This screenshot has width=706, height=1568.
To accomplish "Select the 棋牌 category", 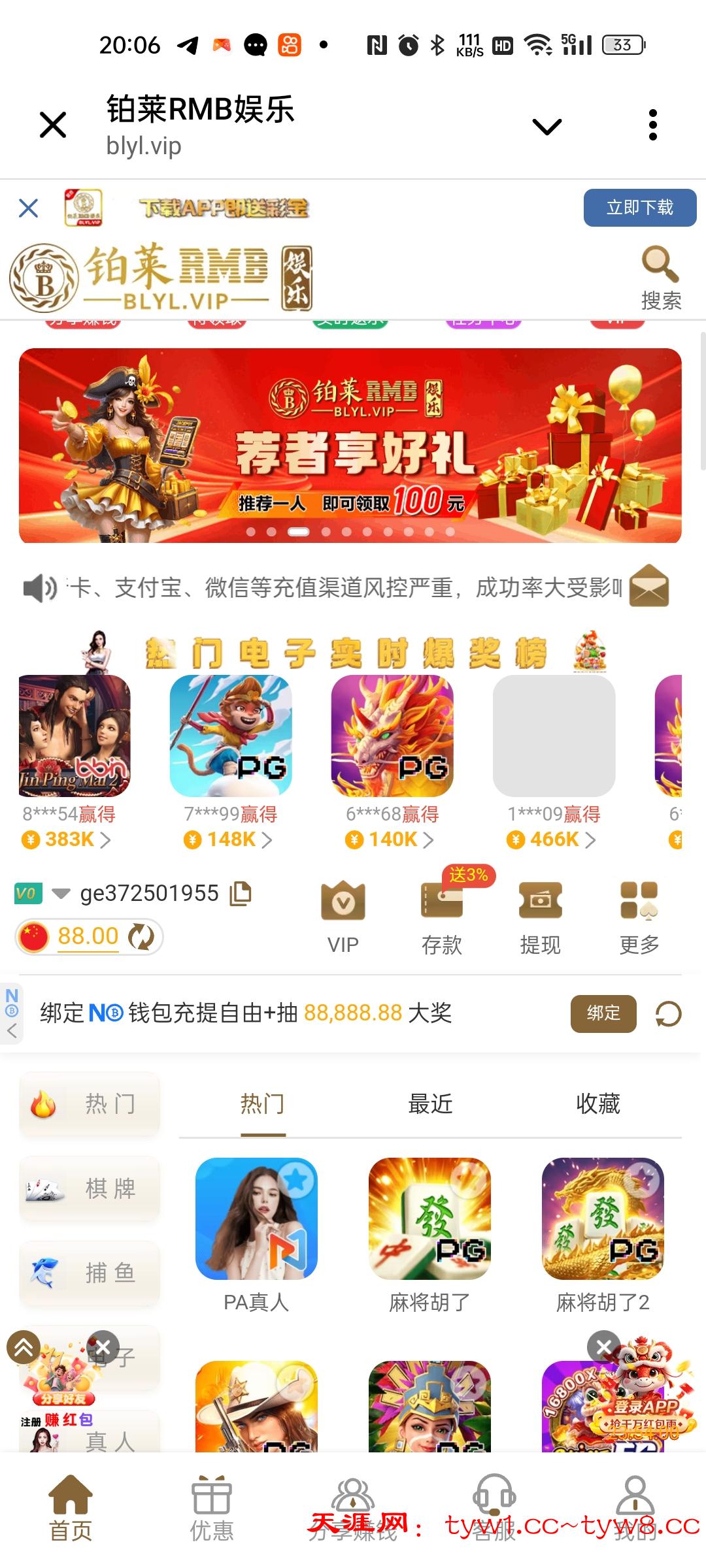I will [x=90, y=1188].
